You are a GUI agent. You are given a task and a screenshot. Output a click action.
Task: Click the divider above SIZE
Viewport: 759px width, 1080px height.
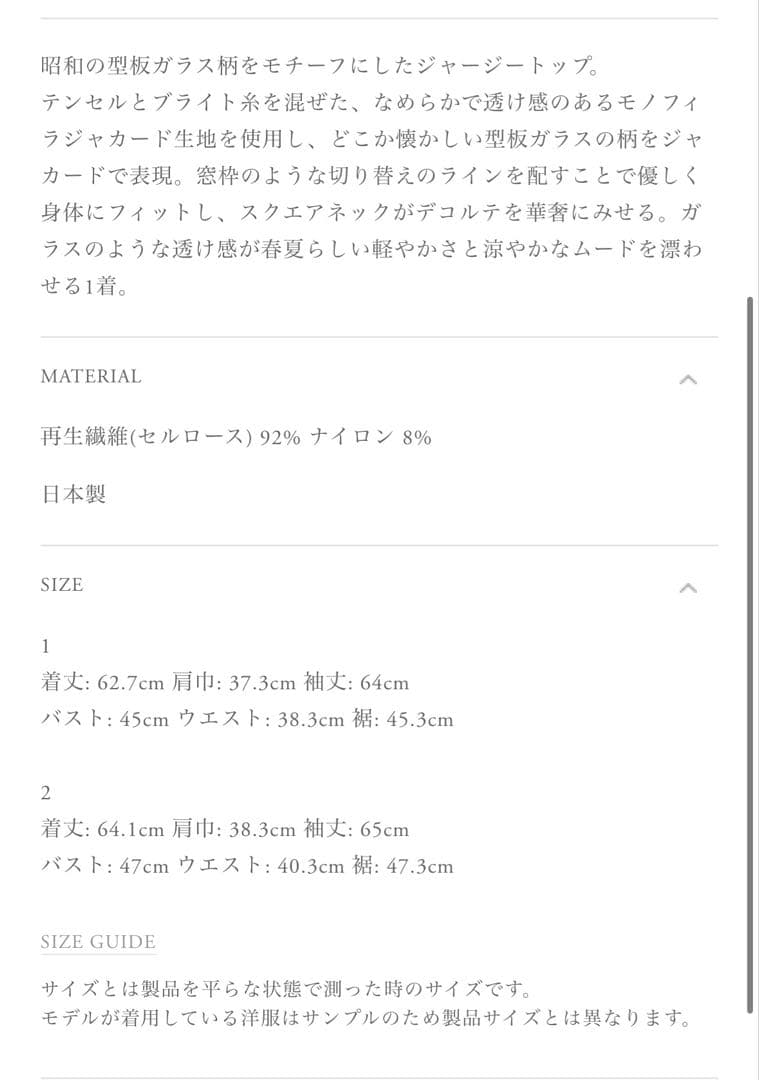pyautogui.click(x=380, y=546)
